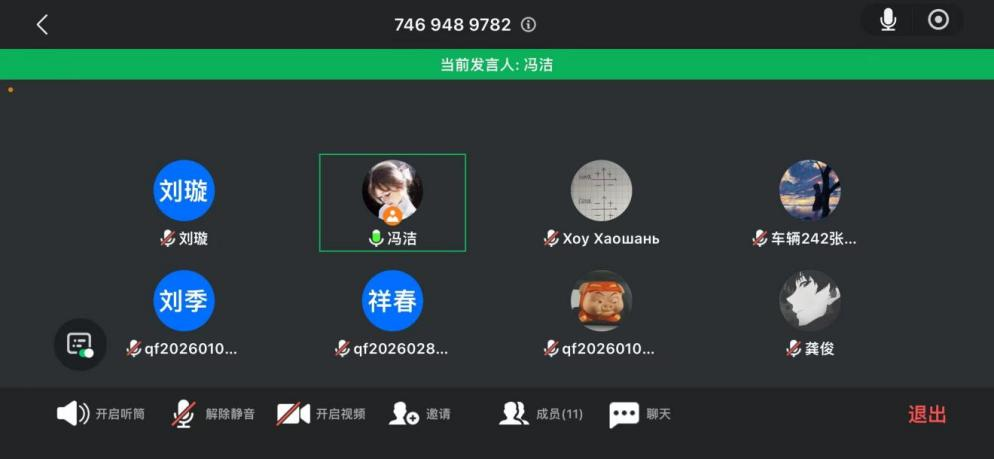Open meeting info next to the meeting ID
Screen dimensions: 994x459
point(529,25)
